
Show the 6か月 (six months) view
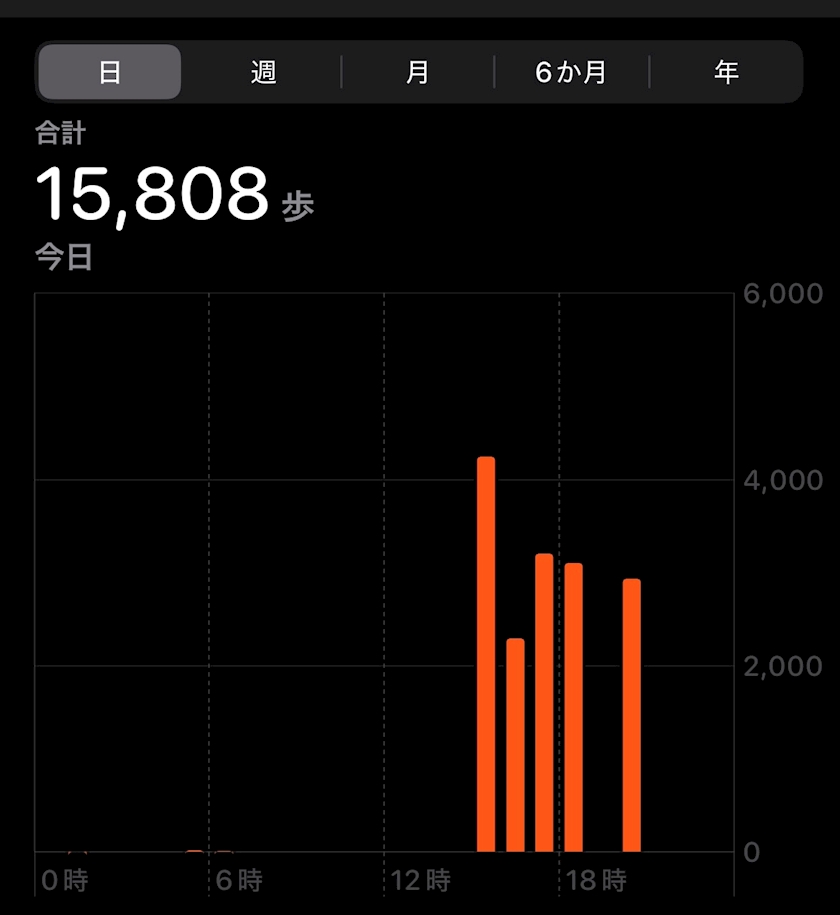(571, 72)
